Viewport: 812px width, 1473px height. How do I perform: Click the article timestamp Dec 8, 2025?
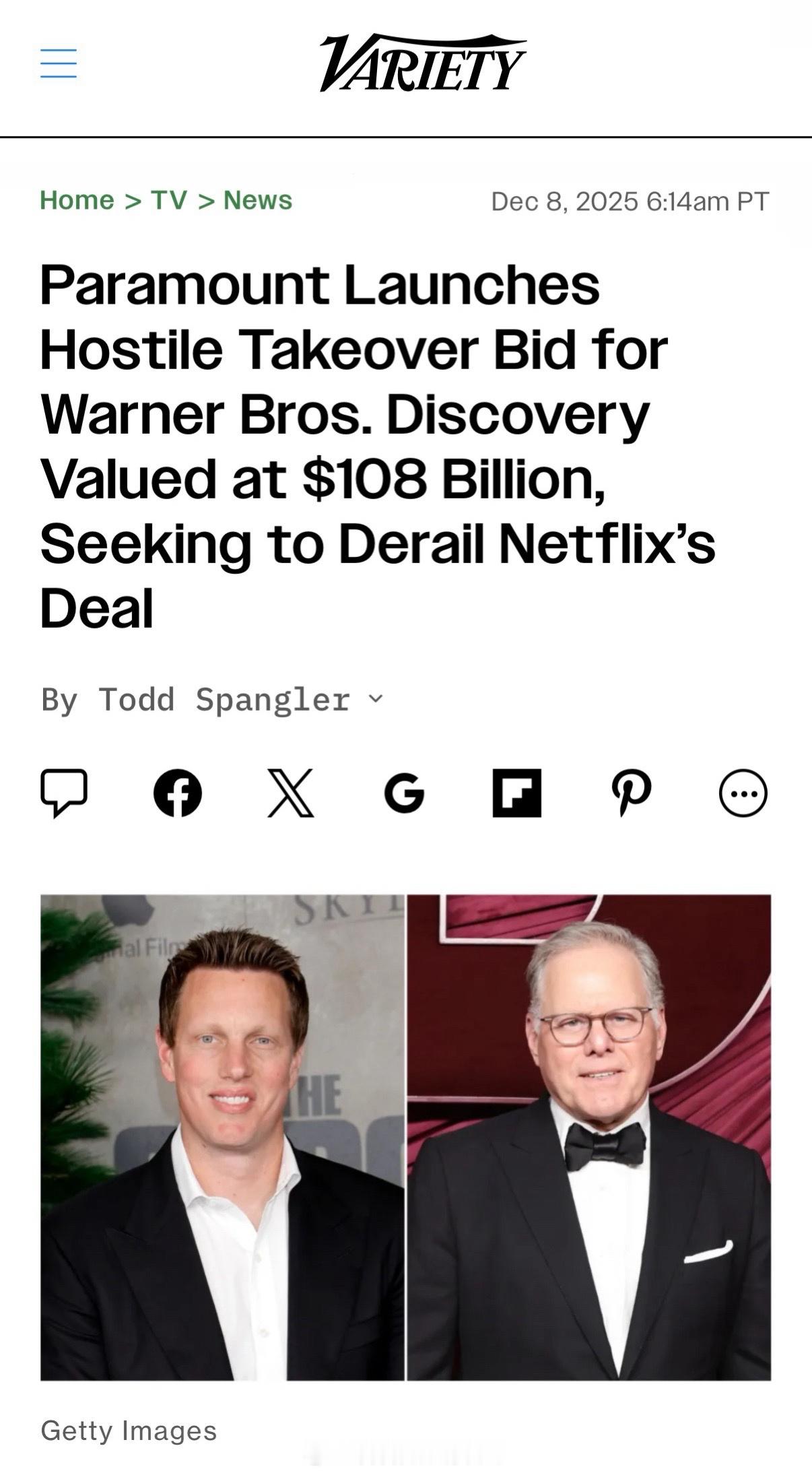pyautogui.click(x=630, y=199)
